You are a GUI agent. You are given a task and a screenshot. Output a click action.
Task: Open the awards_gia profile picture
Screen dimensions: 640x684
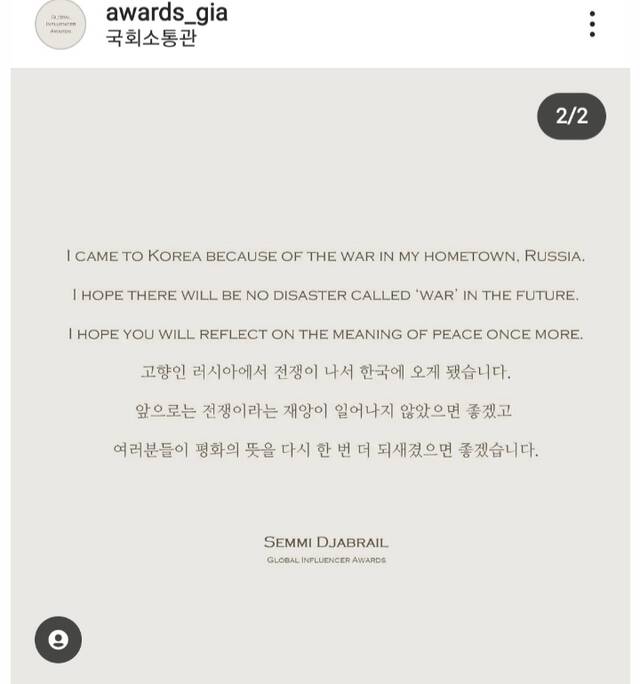point(60,24)
